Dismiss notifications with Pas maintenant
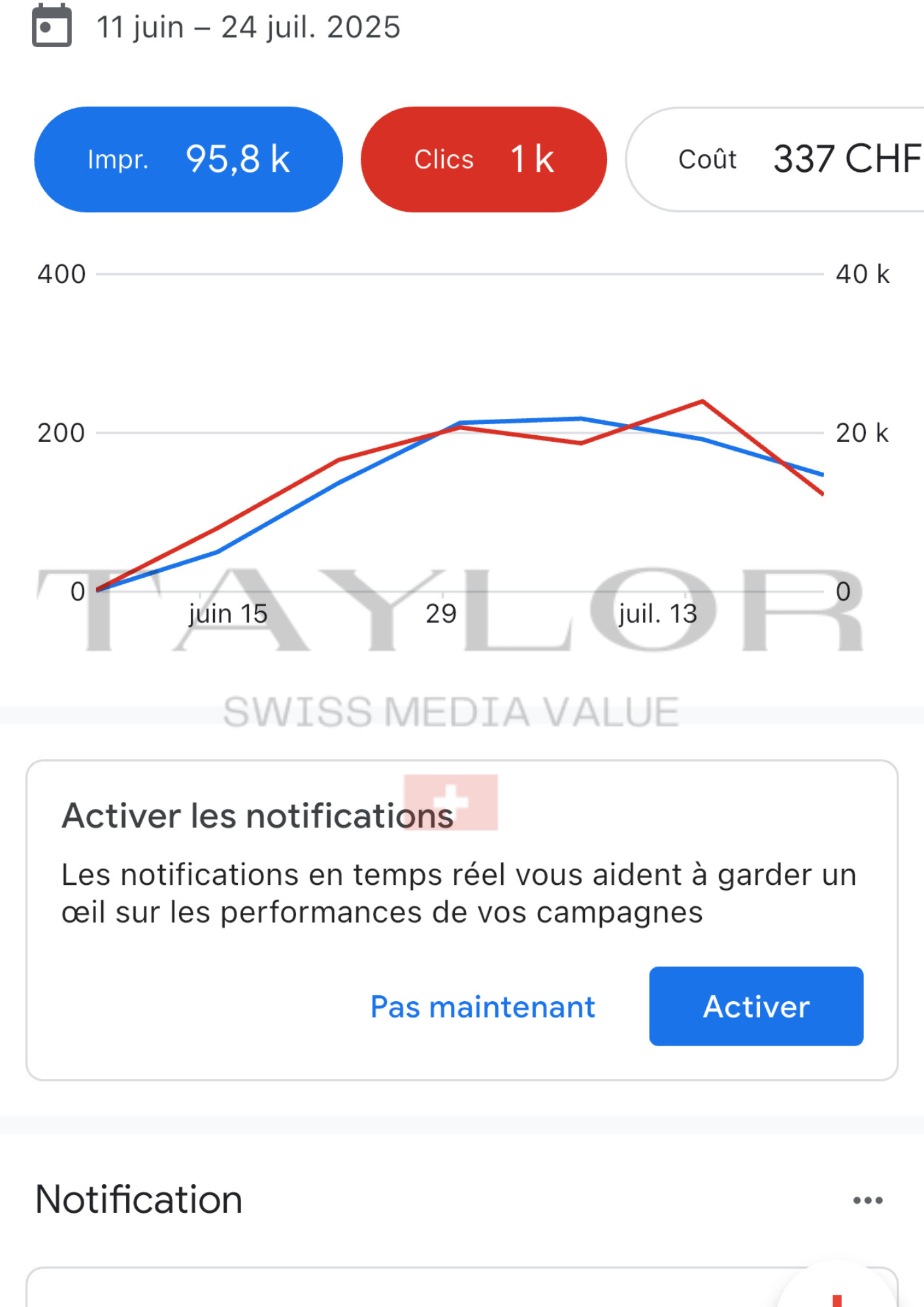Viewport: 924px width, 1307px height. 482,1006
